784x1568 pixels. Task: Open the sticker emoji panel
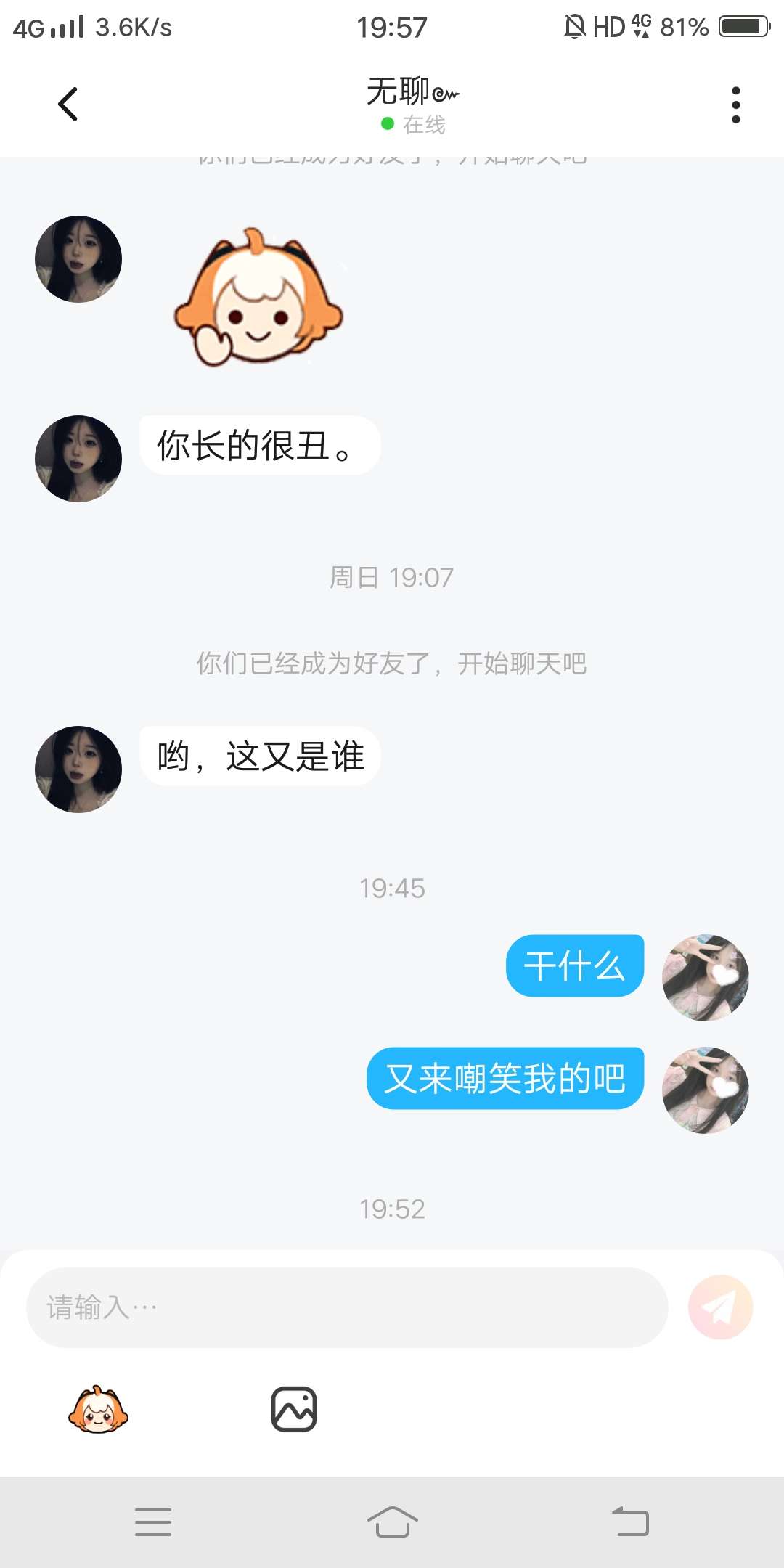click(98, 1410)
